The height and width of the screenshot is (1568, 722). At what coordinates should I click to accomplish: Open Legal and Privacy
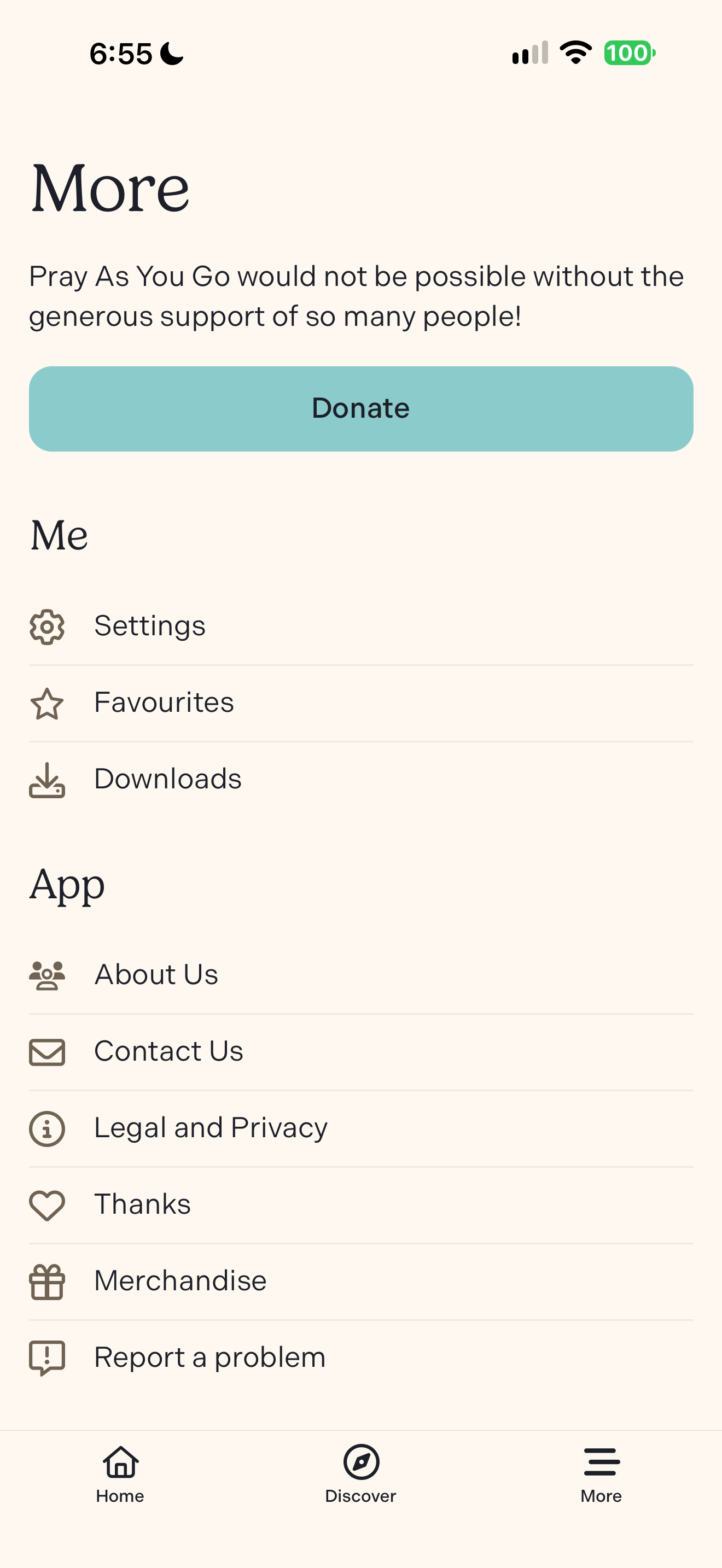(x=361, y=1128)
